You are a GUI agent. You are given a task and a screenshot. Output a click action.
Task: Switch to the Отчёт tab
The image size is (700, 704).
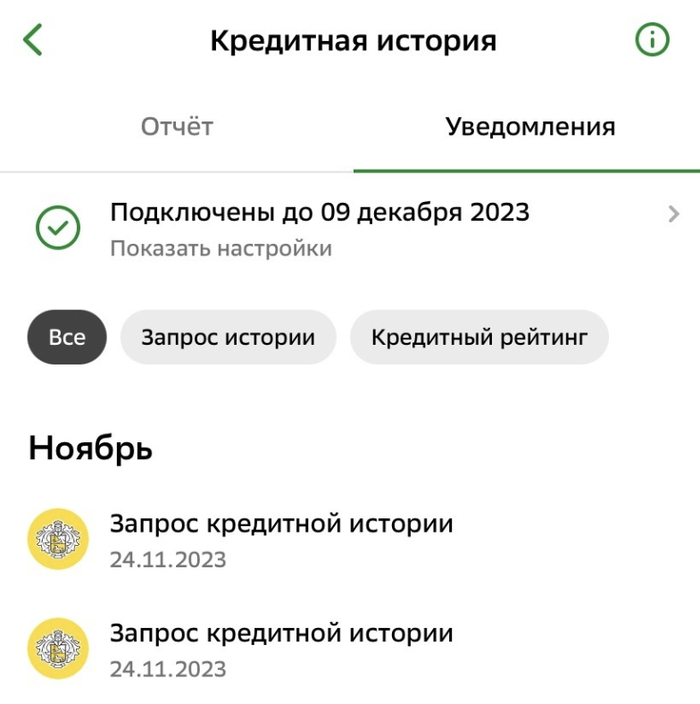point(177,127)
